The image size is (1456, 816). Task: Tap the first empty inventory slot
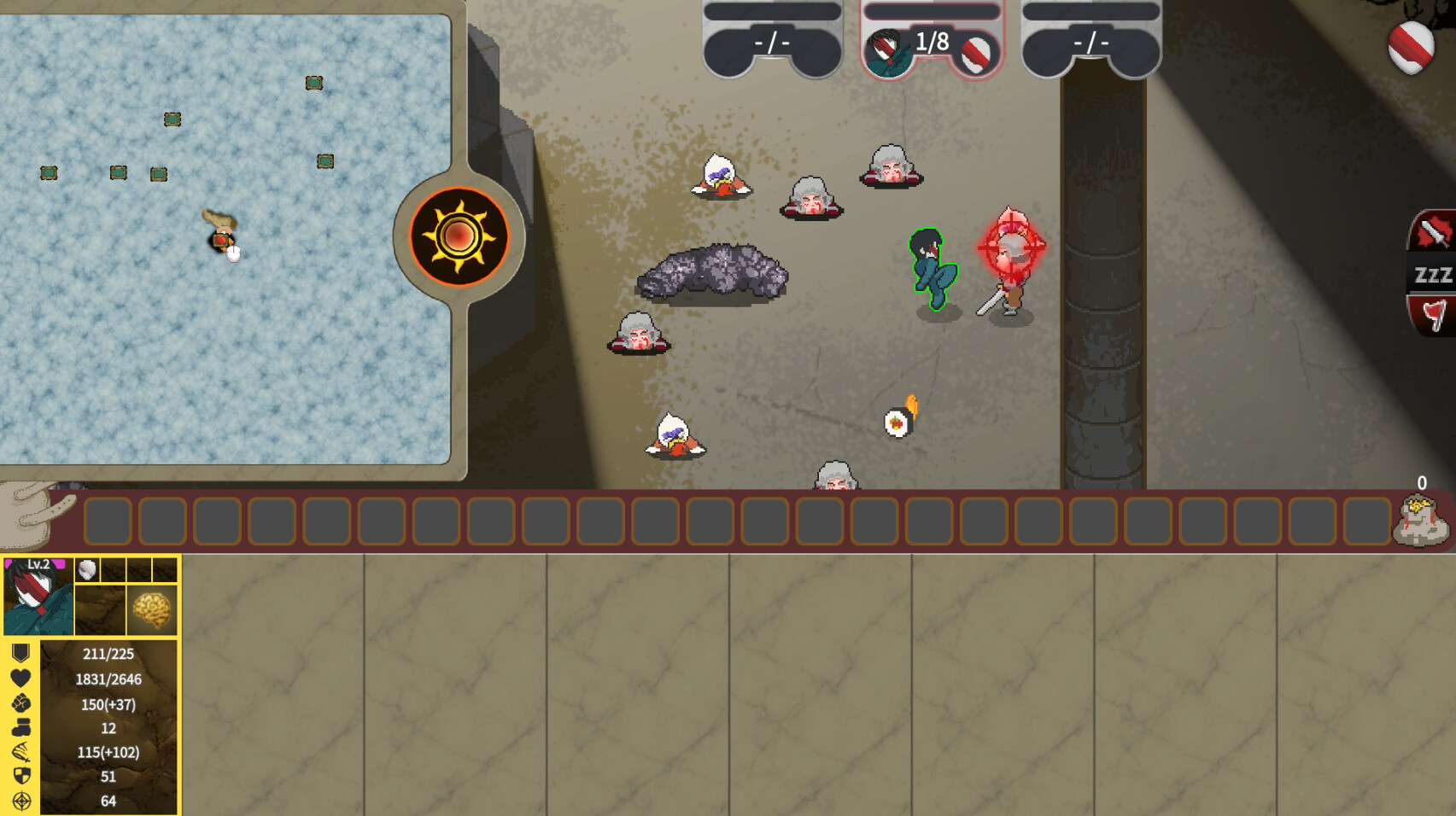click(x=108, y=521)
